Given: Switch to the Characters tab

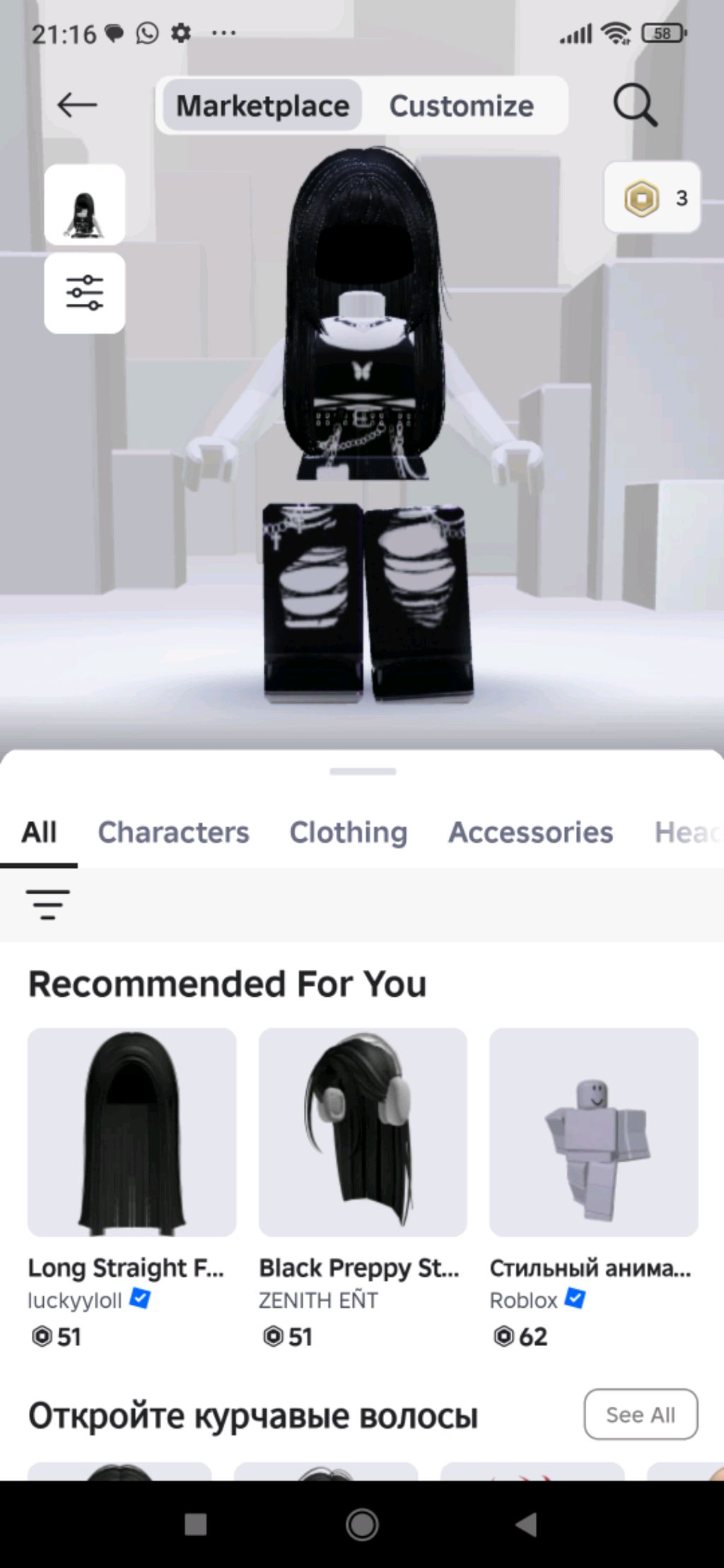Looking at the screenshot, I should click(173, 832).
